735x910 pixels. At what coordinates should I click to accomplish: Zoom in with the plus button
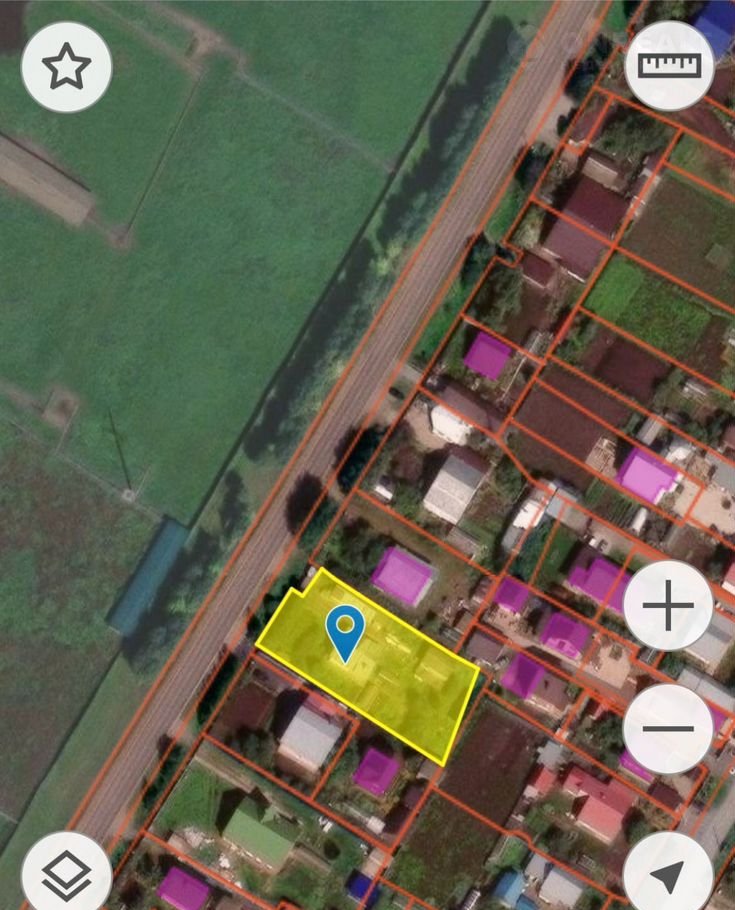[x=668, y=605]
